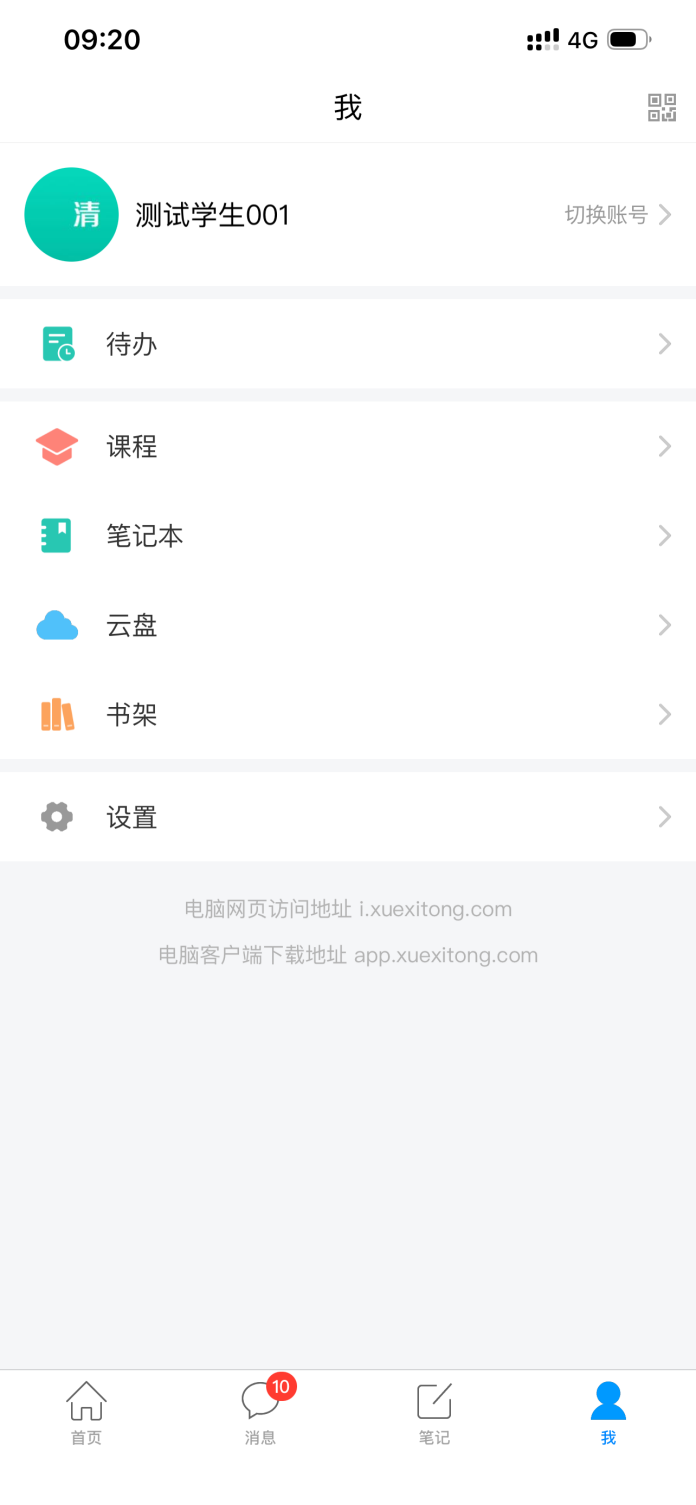Switch to the 首页 home tab
The image size is (696, 1505).
(86, 1413)
